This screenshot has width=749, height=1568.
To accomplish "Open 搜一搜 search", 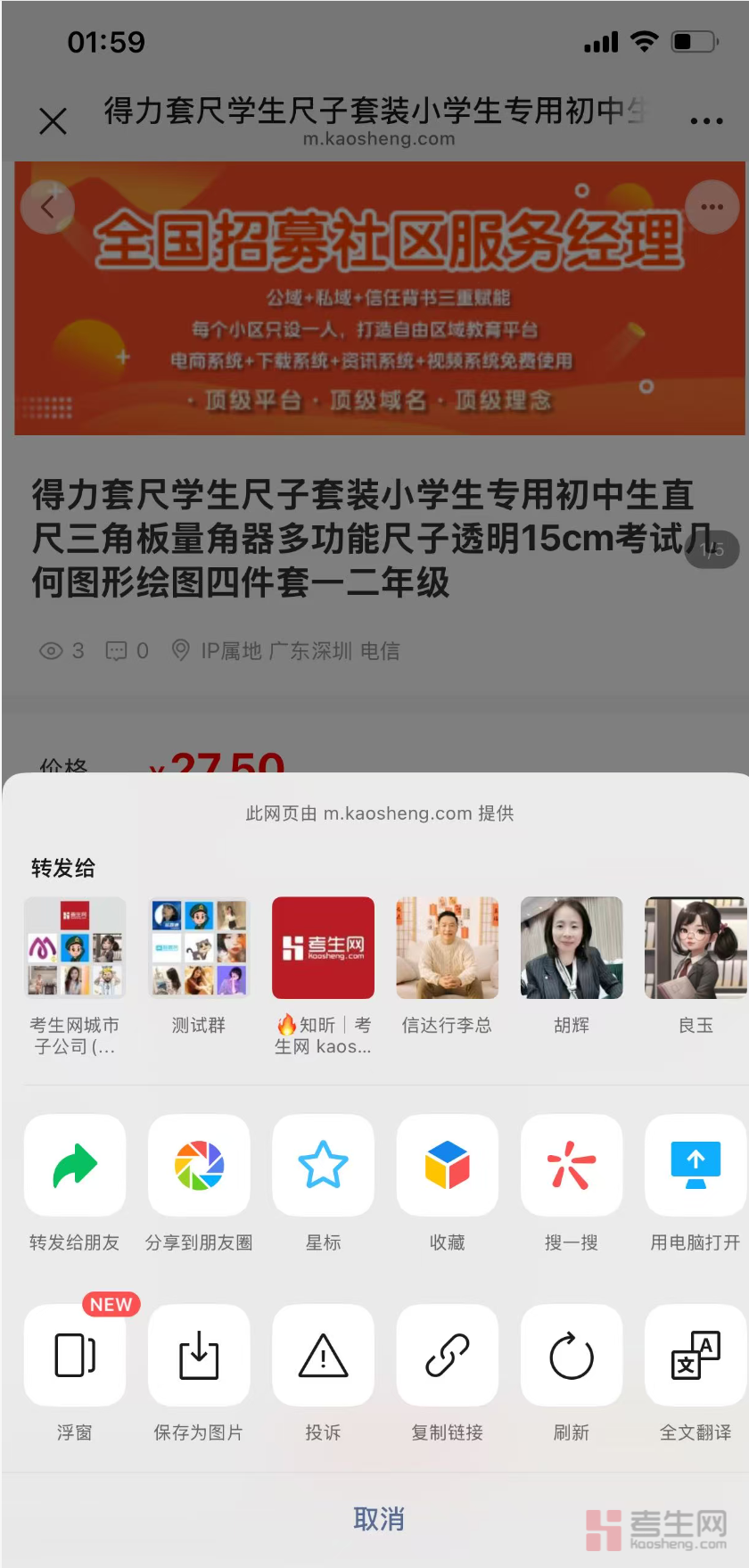I will pos(572,1165).
